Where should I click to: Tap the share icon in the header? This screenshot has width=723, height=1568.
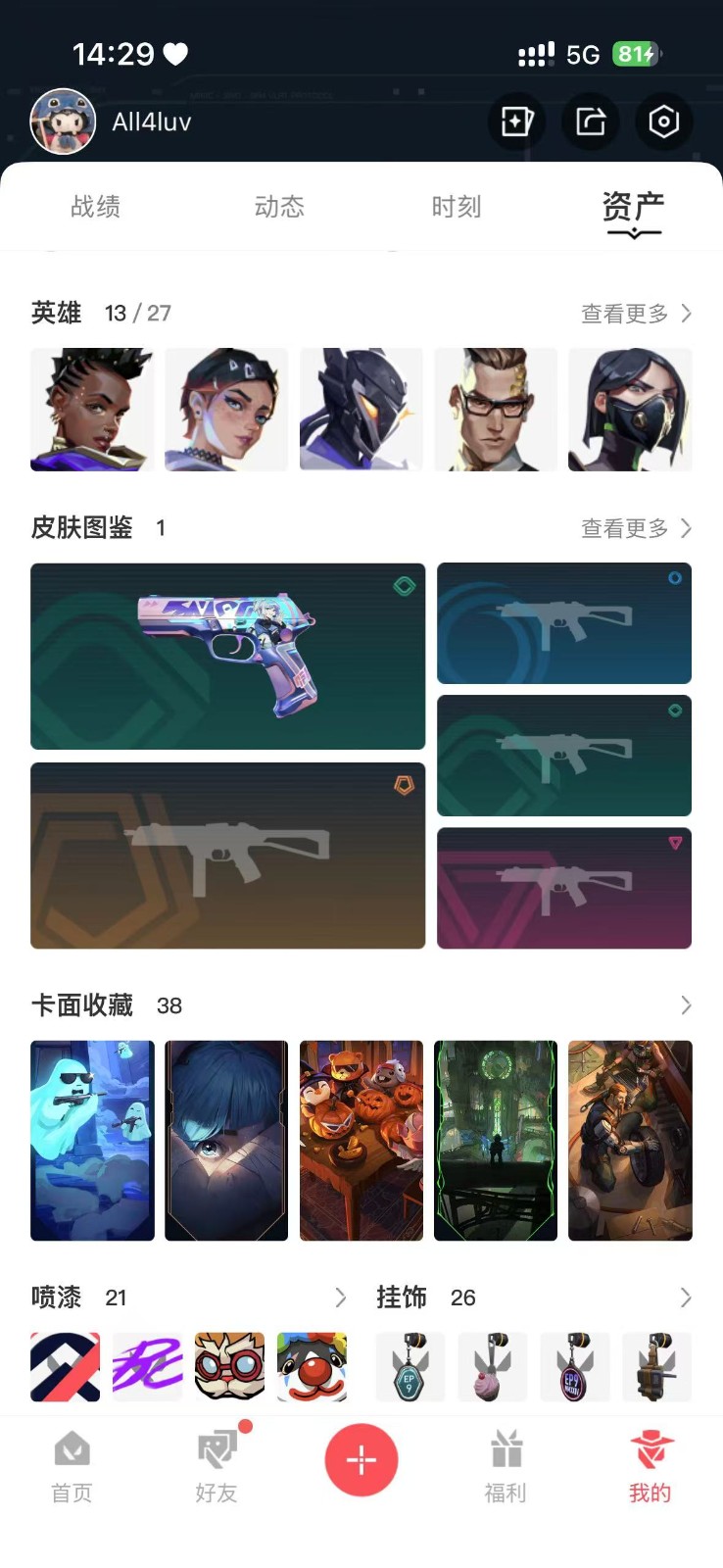click(590, 122)
